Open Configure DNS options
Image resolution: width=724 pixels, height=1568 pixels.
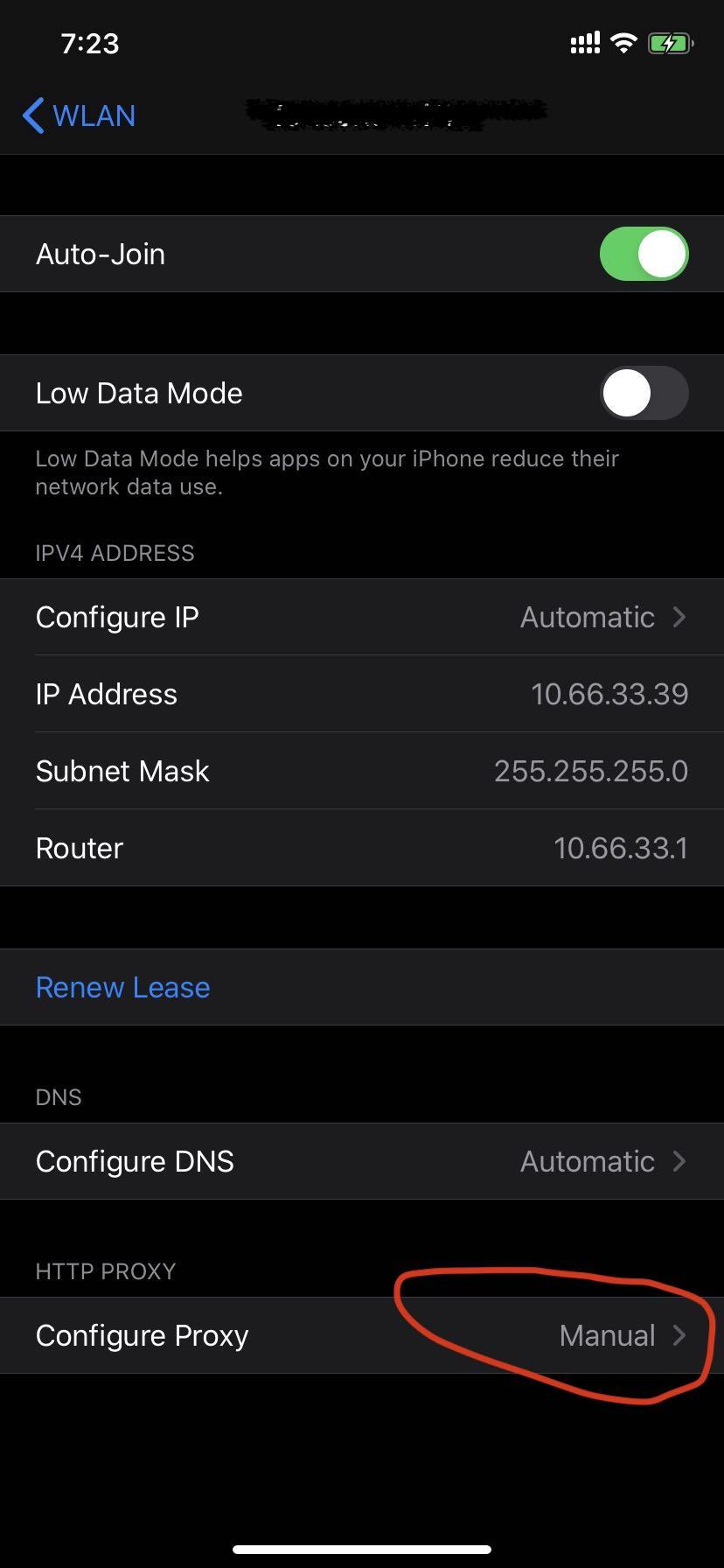[362, 1161]
